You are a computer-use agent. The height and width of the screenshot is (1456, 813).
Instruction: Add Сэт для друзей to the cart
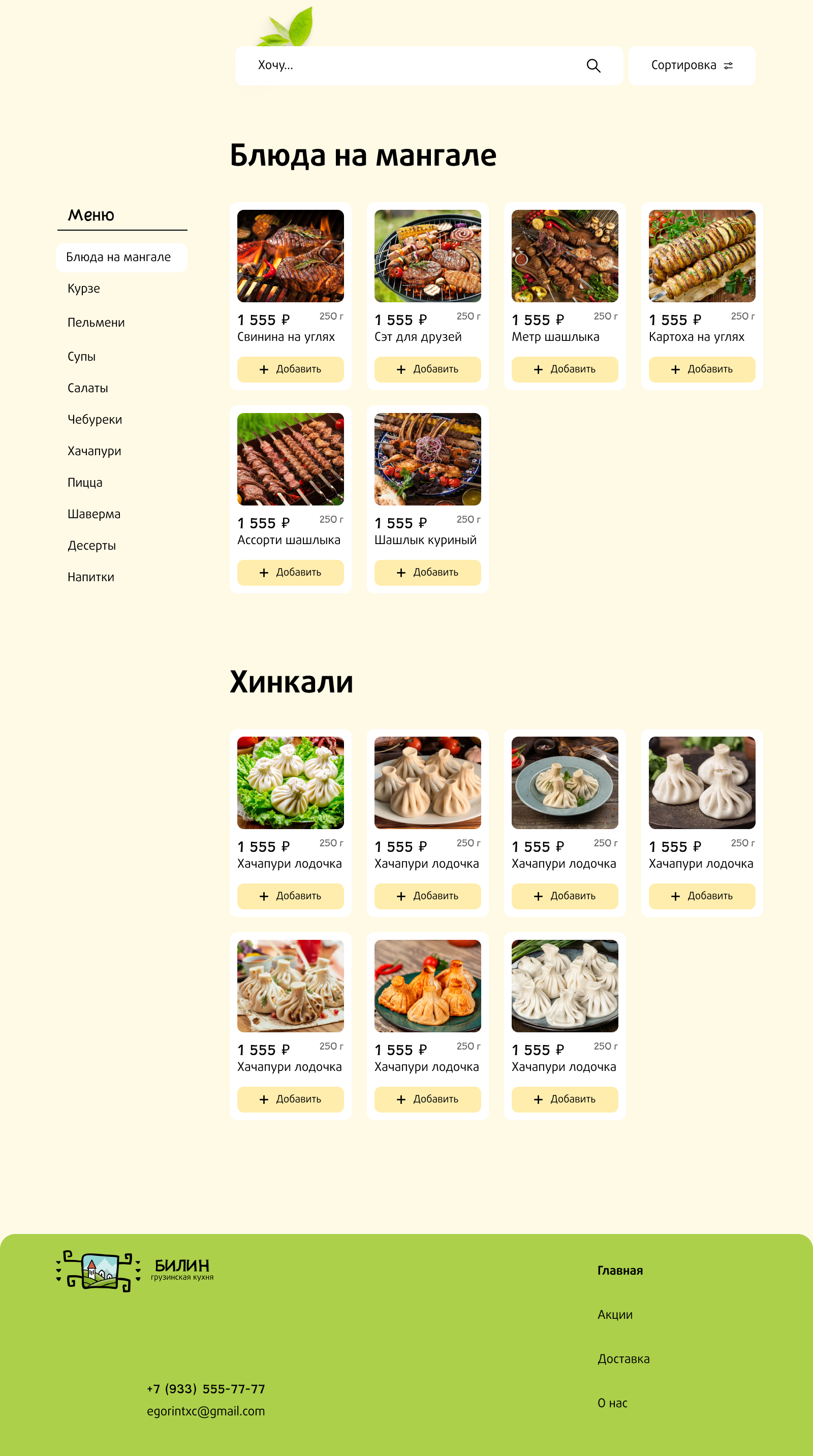pyautogui.click(x=427, y=369)
